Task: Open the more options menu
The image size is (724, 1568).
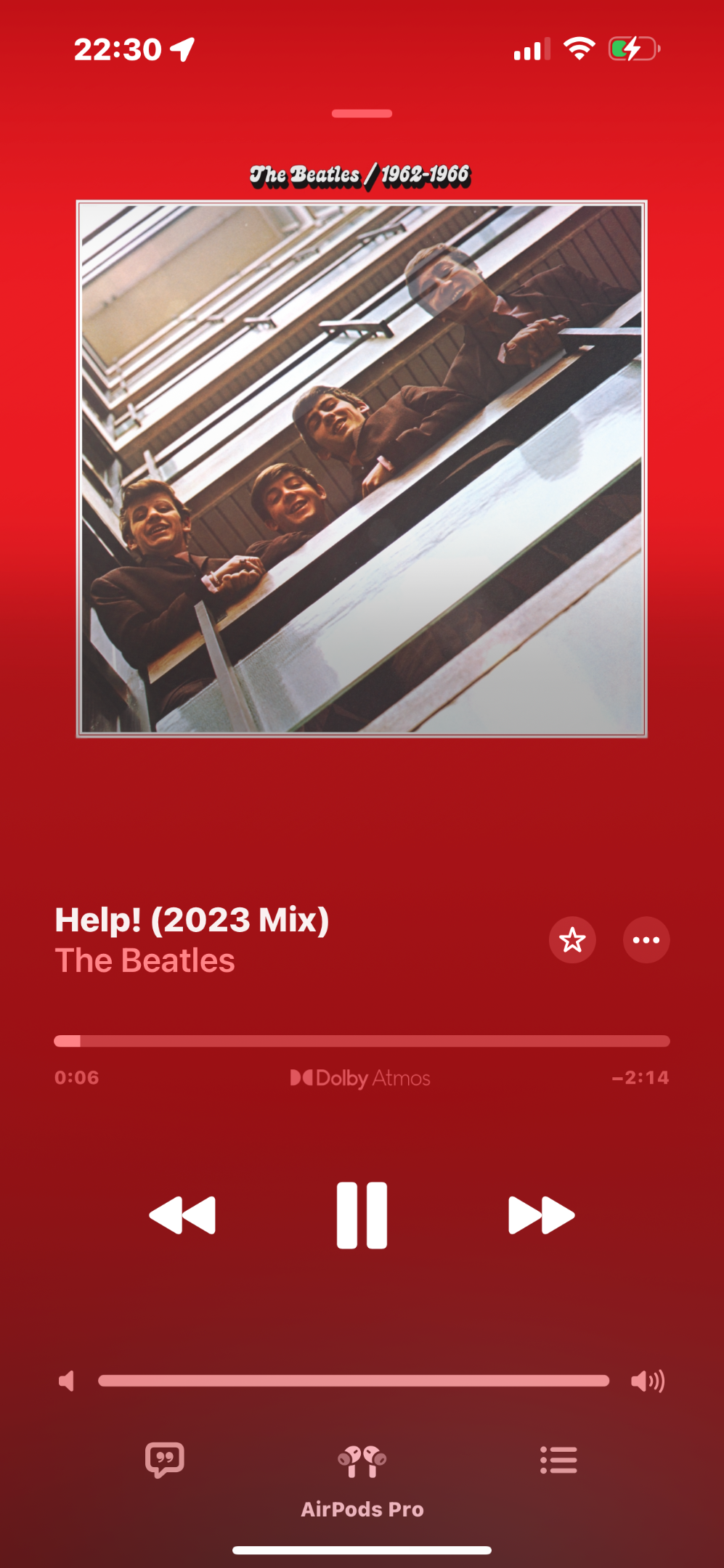Action: pyautogui.click(x=646, y=940)
